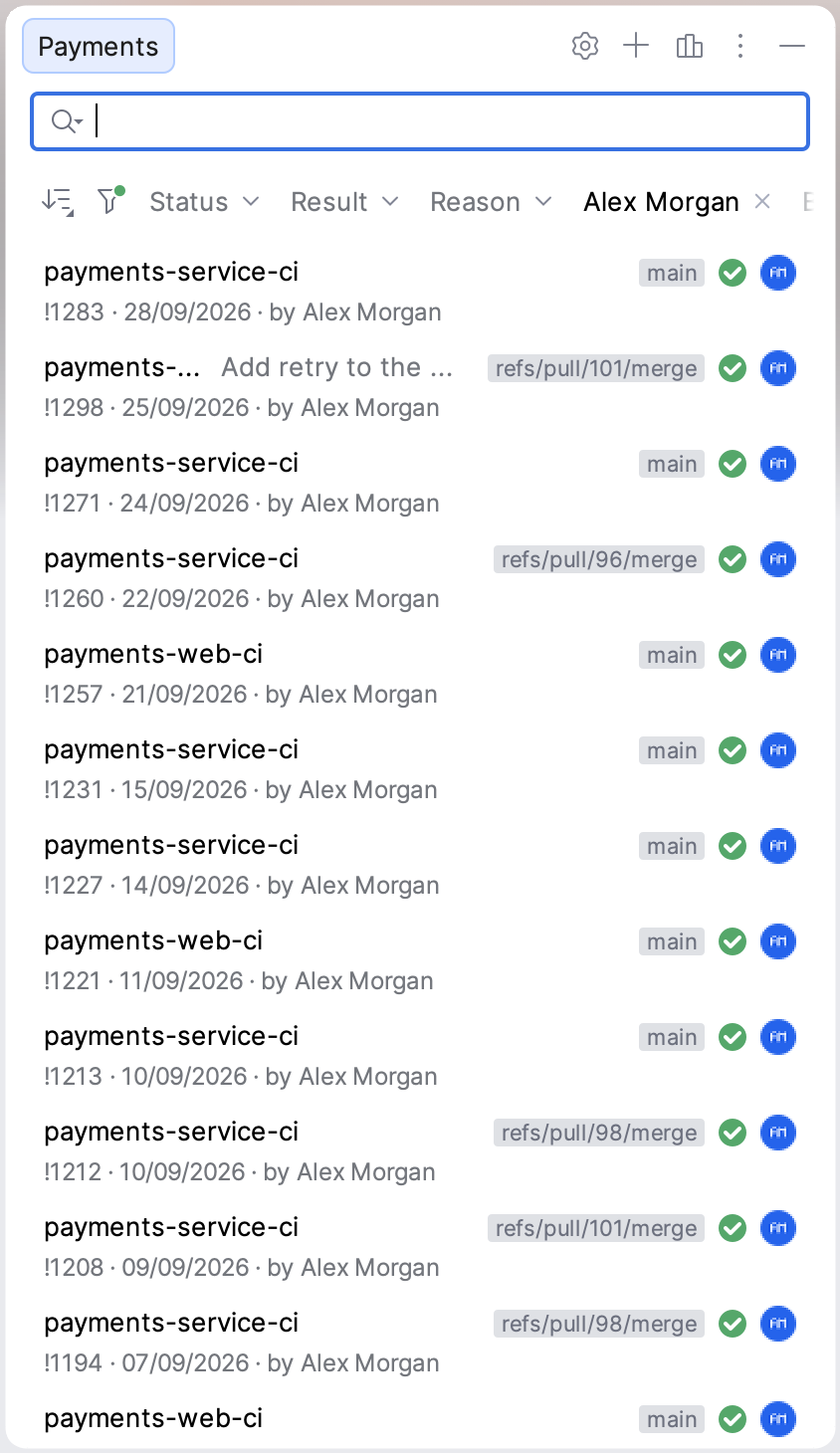Tap the plus icon to add
Screen dimensions: 840x1453
click(636, 46)
